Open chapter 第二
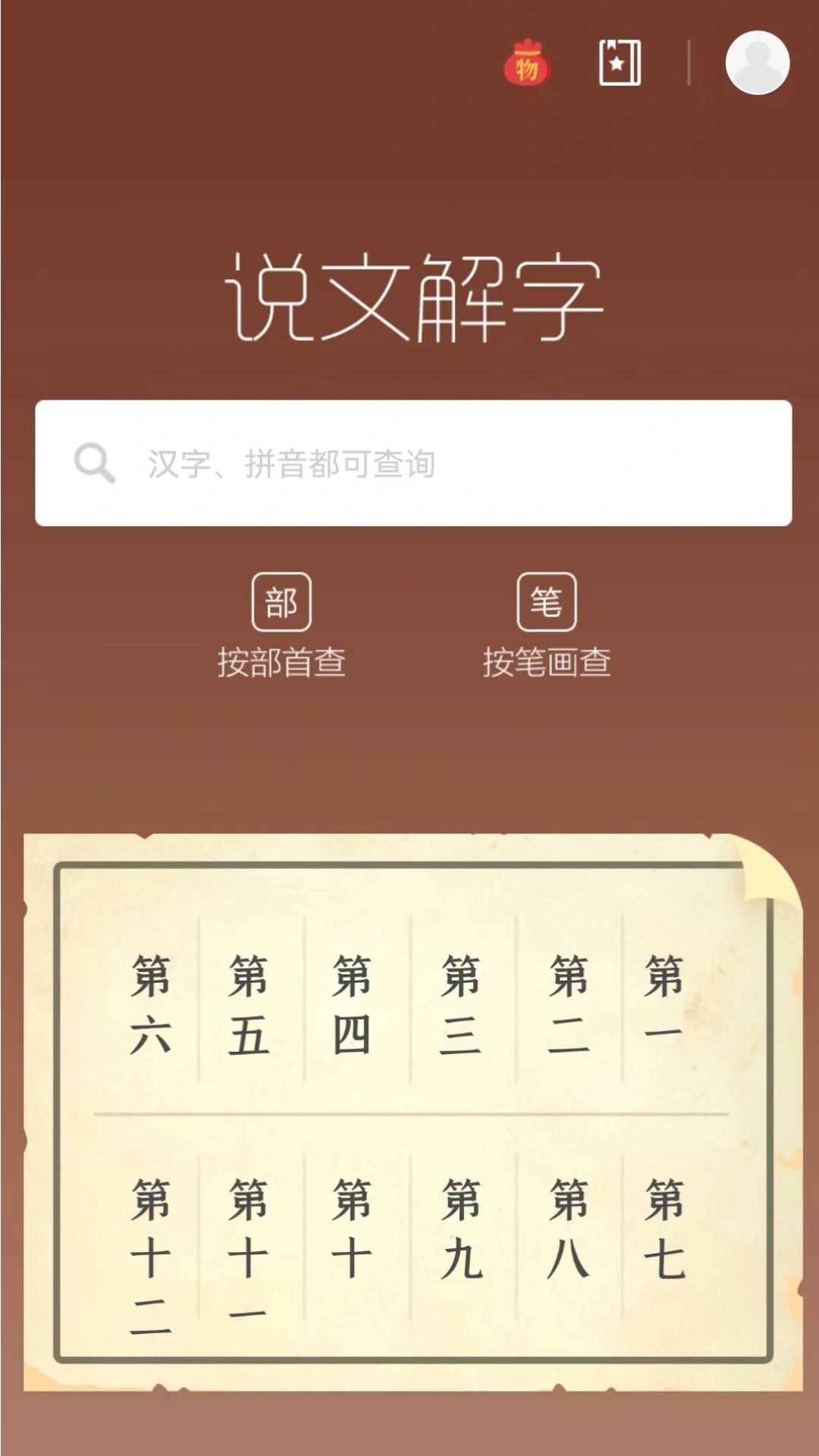Viewport: 819px width, 1456px height. [569, 1003]
